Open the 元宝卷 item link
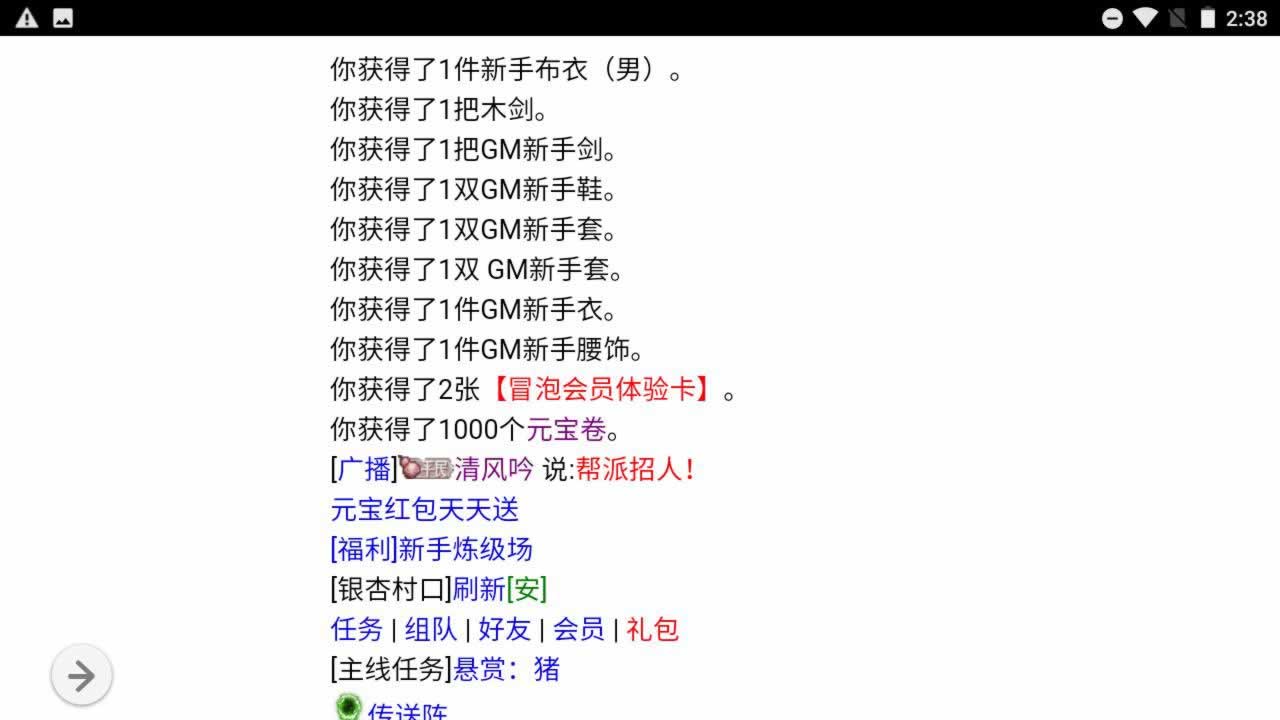1280x720 pixels. (566, 429)
